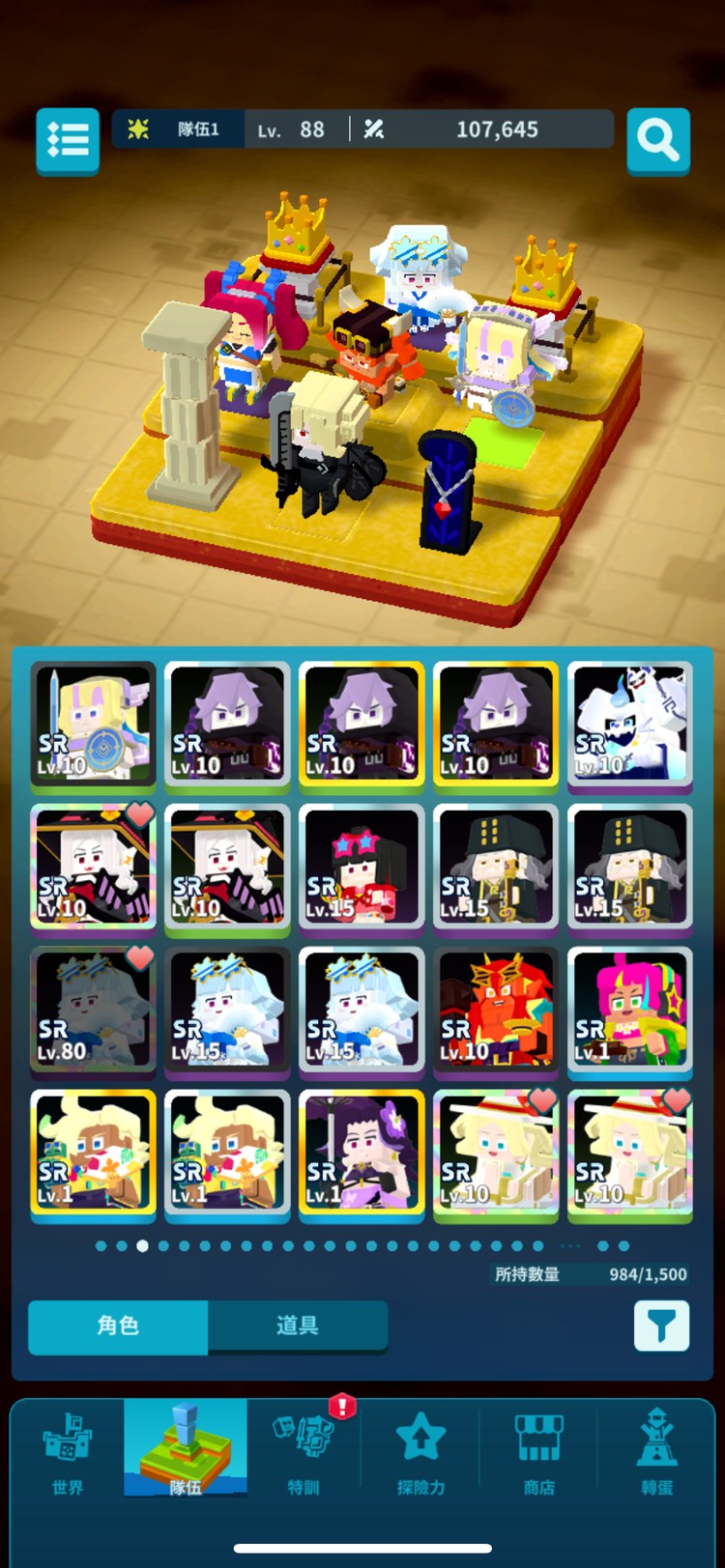Open the filter funnel button

click(661, 1326)
